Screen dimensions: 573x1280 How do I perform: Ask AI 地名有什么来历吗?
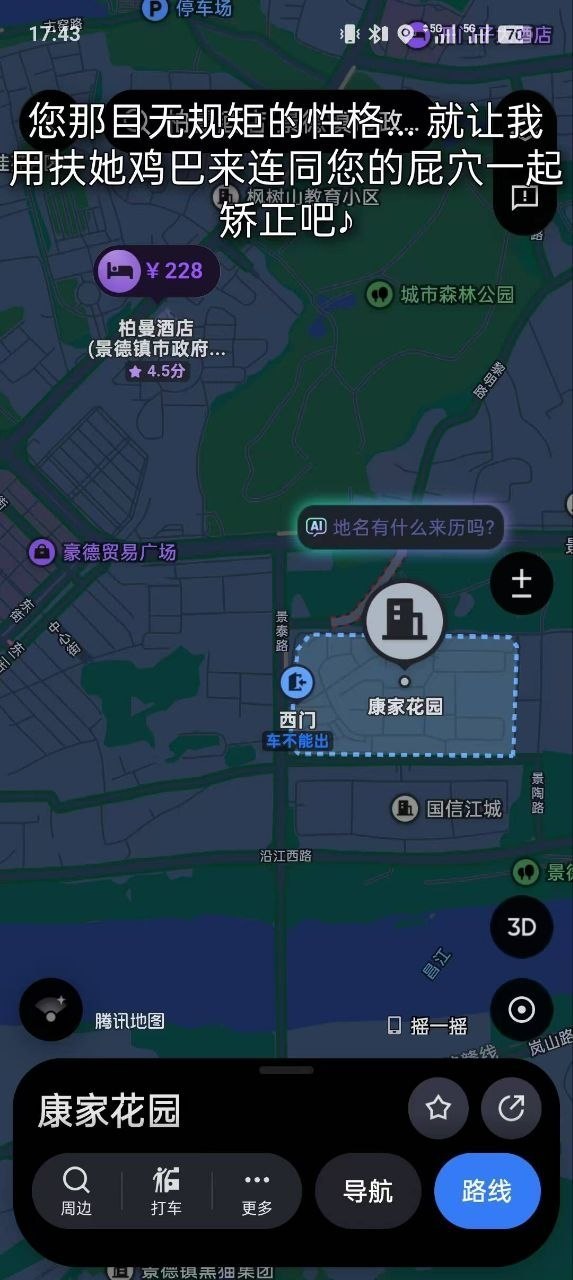point(400,527)
